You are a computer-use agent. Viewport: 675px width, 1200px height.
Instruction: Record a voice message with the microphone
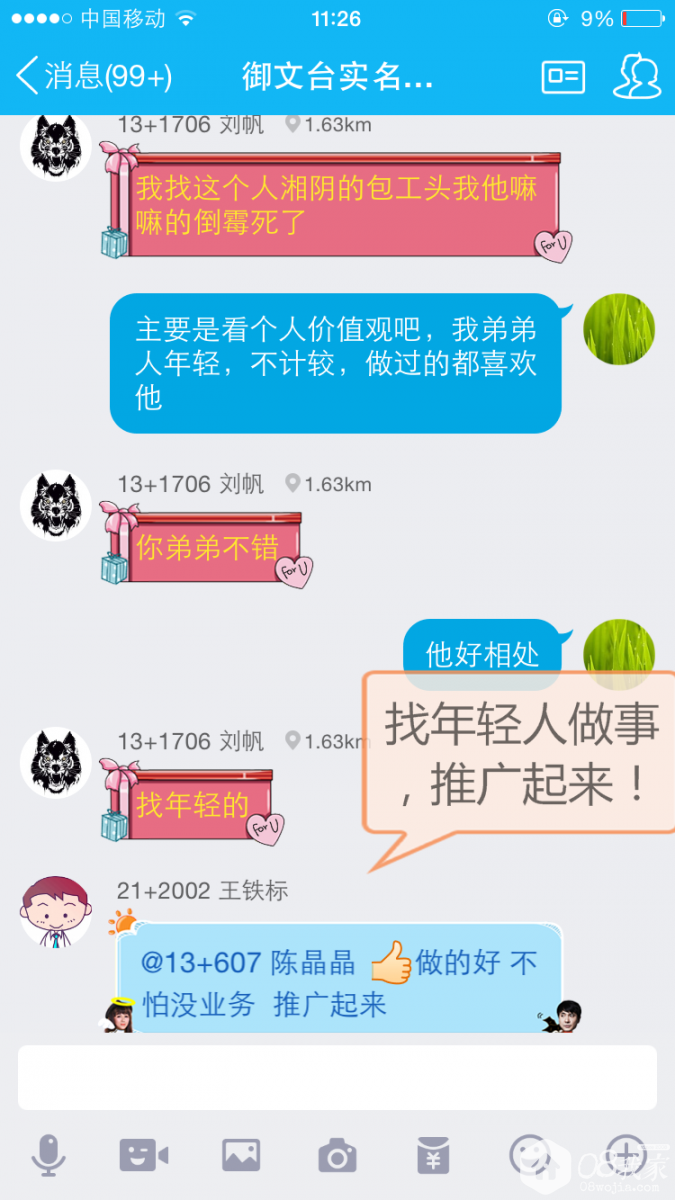tap(48, 1155)
